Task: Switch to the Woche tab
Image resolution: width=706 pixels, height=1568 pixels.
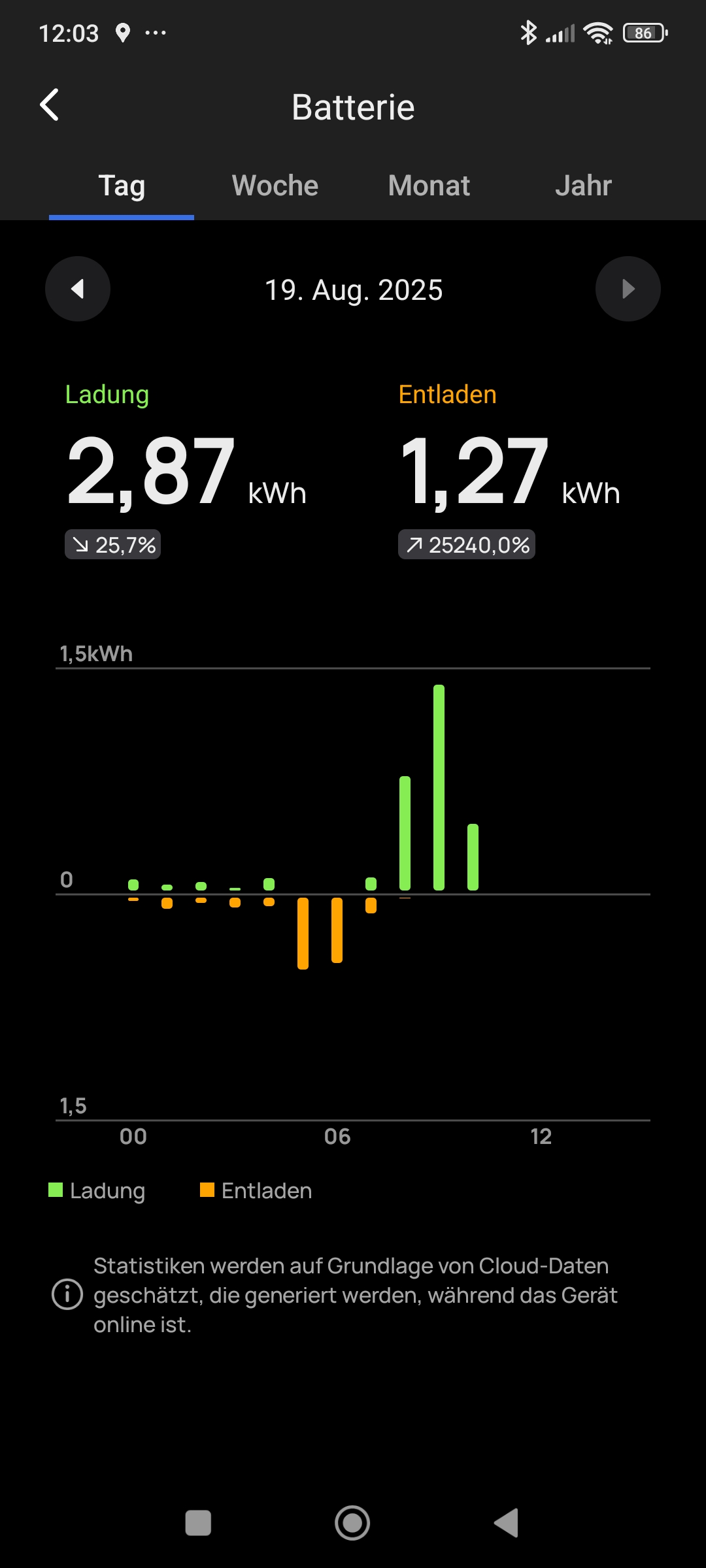Action: point(275,186)
